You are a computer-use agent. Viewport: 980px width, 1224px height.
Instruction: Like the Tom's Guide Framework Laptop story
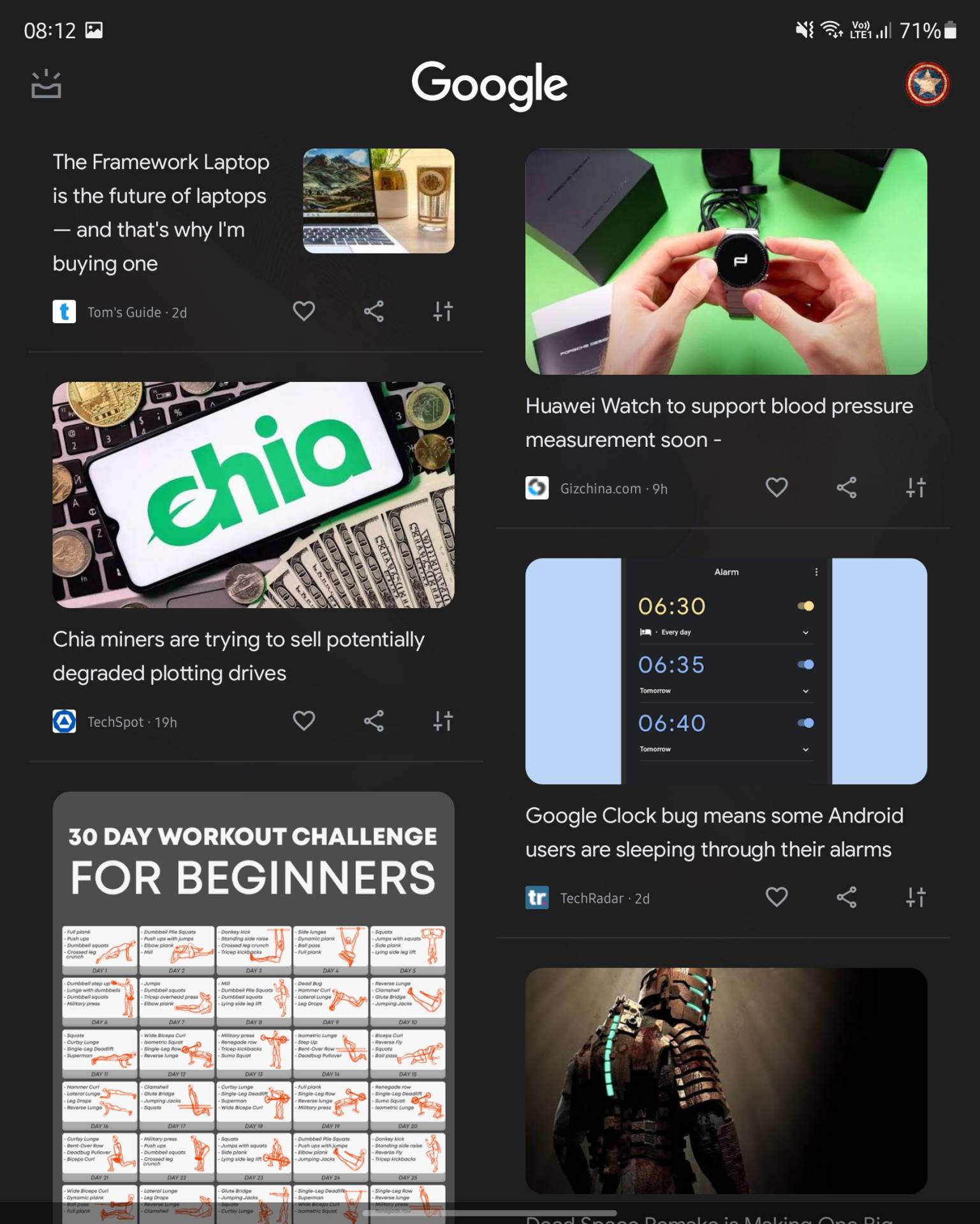(304, 311)
